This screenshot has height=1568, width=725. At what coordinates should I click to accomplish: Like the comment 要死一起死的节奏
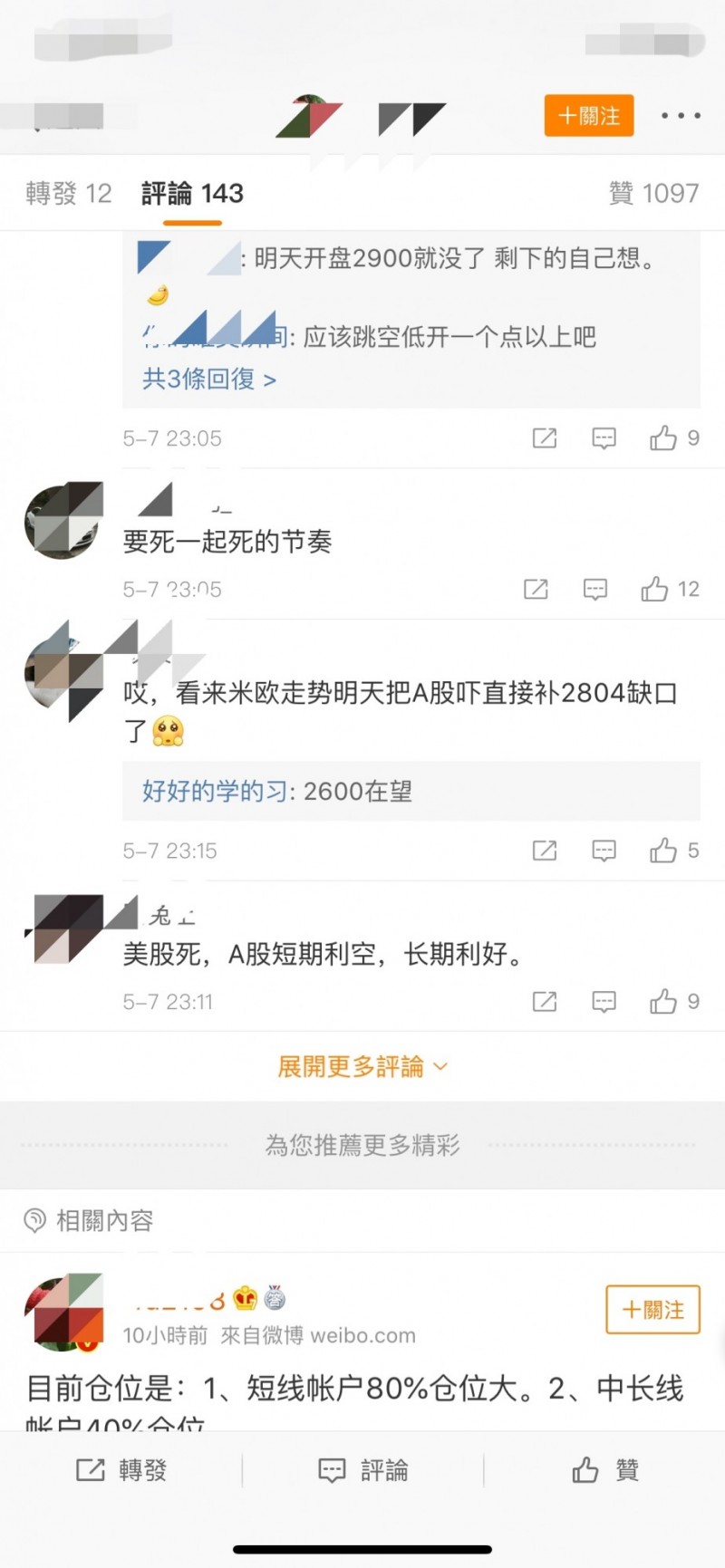coord(670,590)
